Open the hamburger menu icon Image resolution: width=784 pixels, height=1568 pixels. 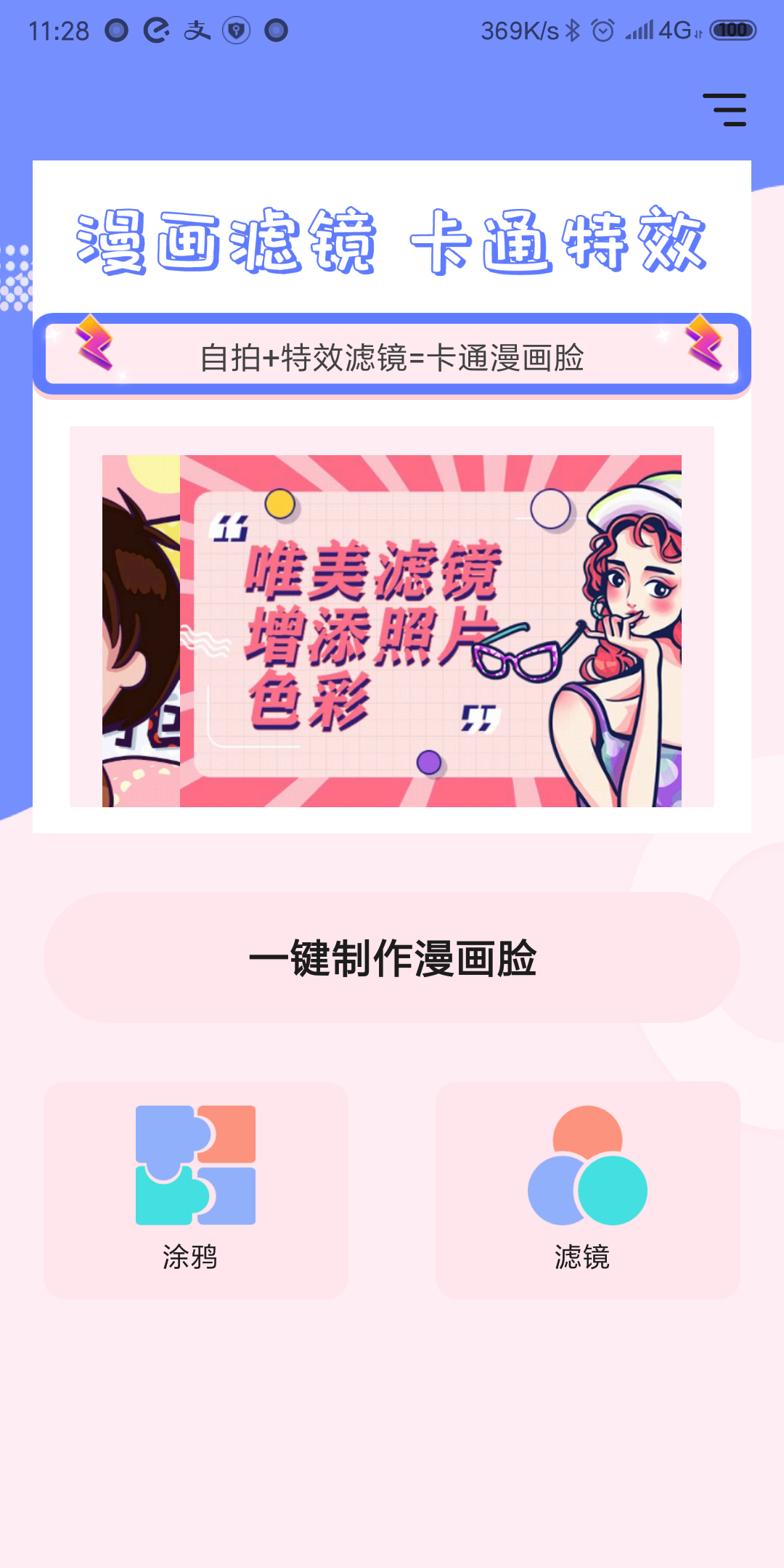click(x=724, y=110)
